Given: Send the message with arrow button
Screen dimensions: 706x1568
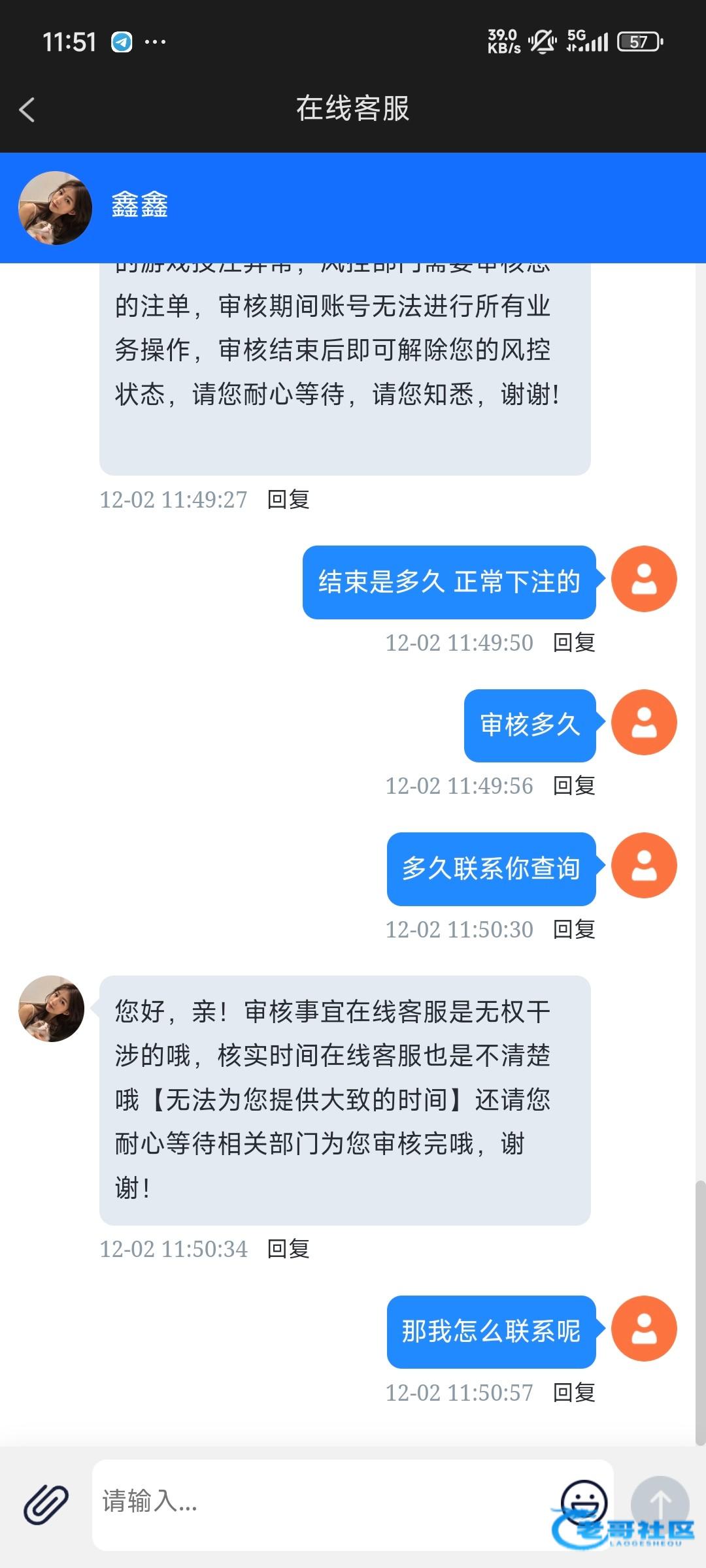Looking at the screenshot, I should point(660,1503).
